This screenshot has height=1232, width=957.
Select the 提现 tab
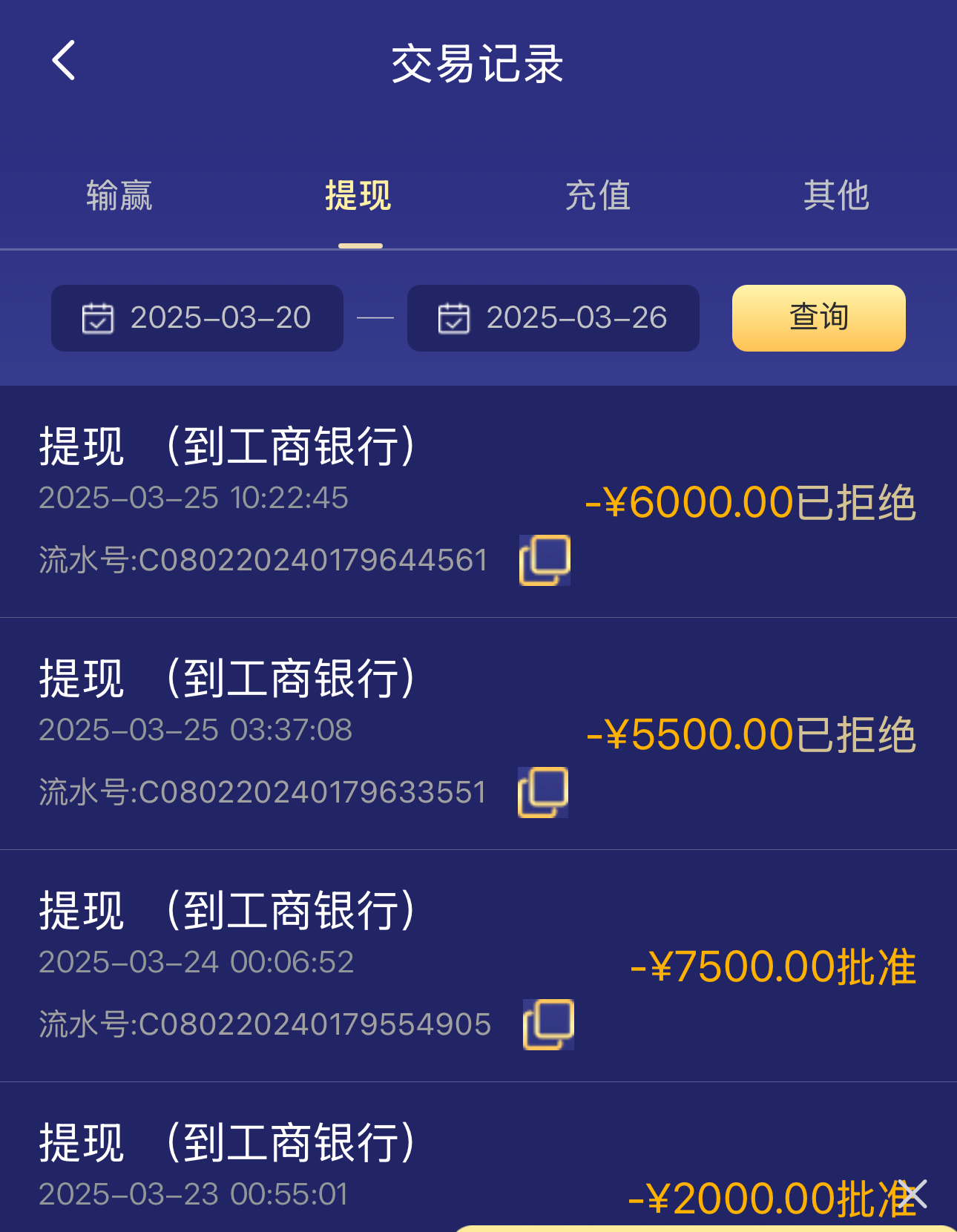point(358,196)
